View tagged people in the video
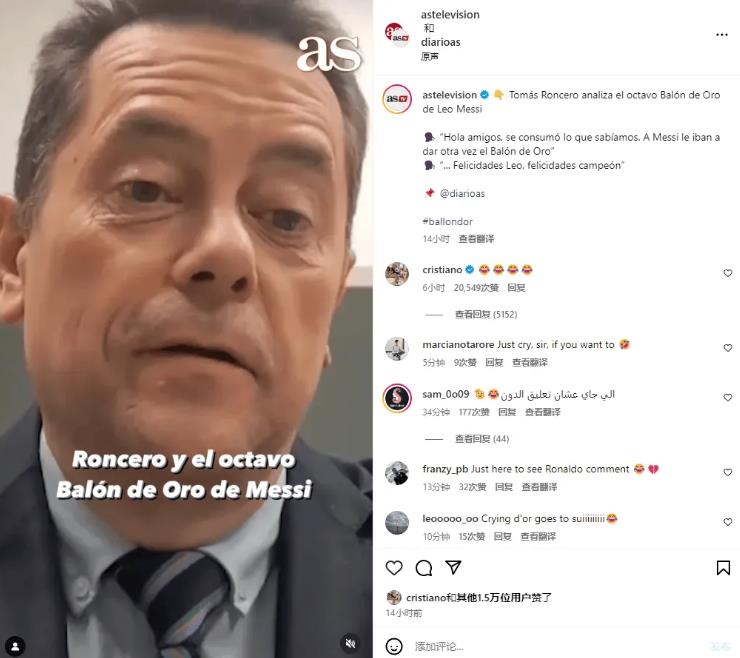The width and height of the screenshot is (740, 658). tap(14, 645)
